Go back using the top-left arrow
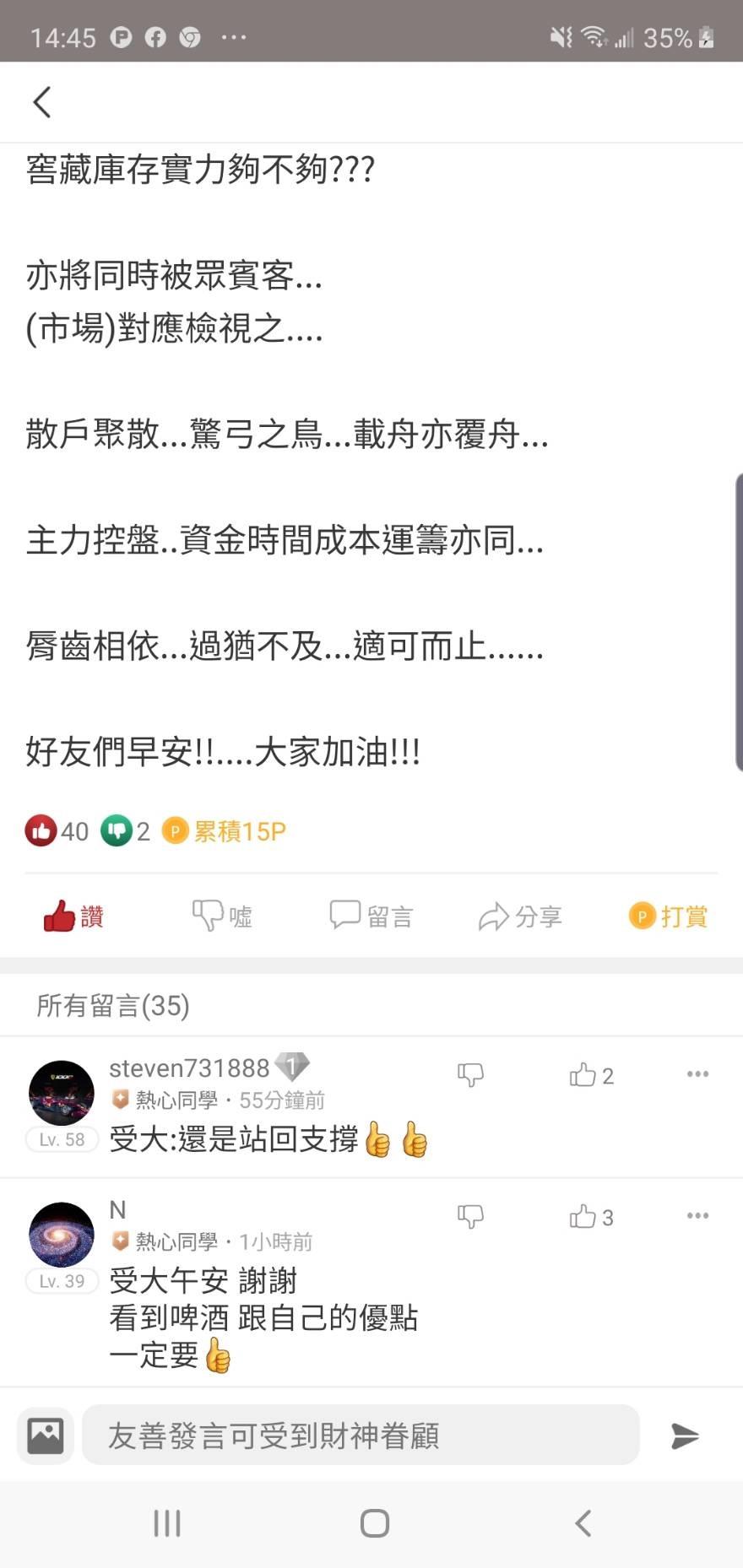Image resolution: width=743 pixels, height=1568 pixels. click(42, 102)
